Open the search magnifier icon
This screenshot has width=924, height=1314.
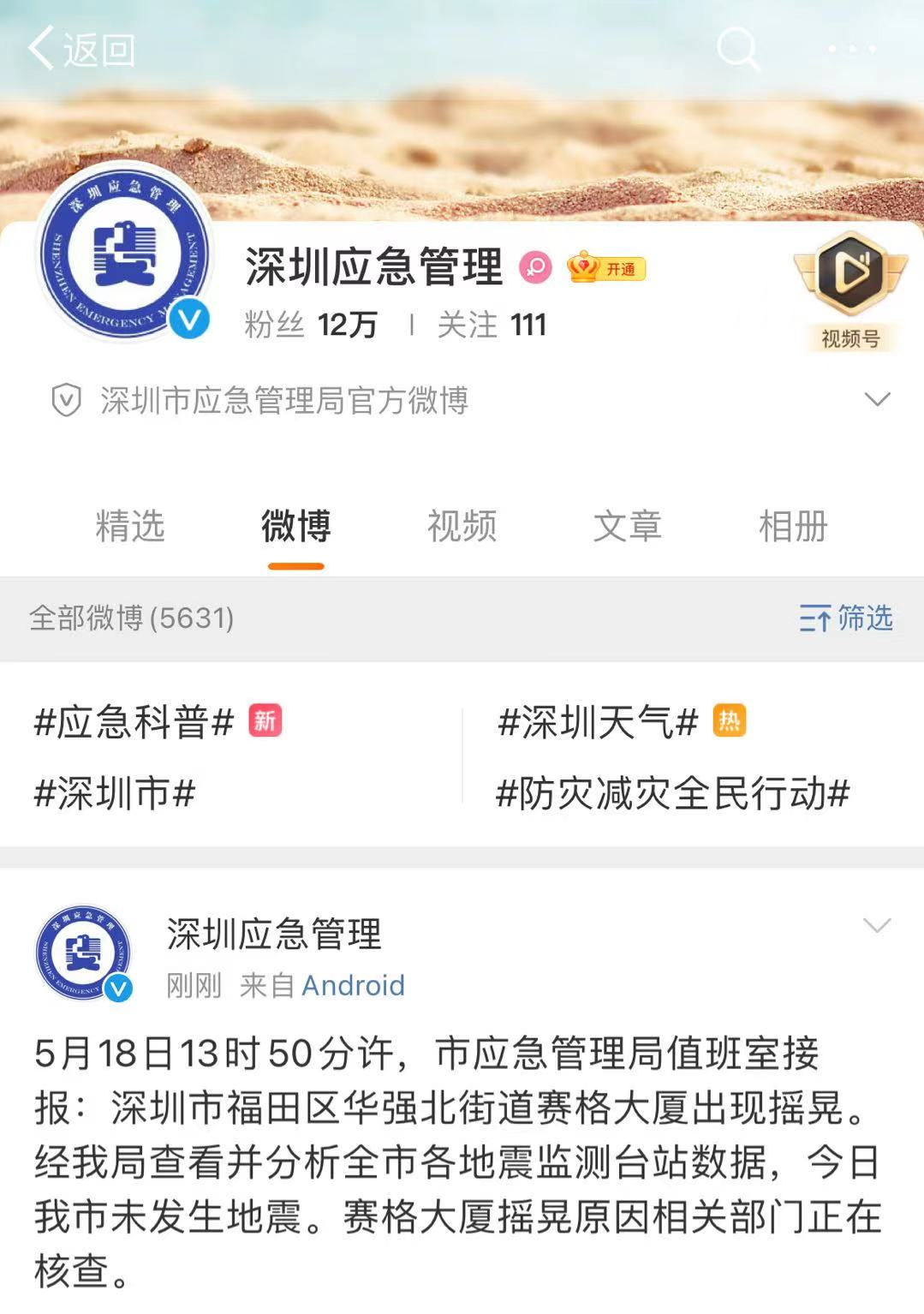738,48
